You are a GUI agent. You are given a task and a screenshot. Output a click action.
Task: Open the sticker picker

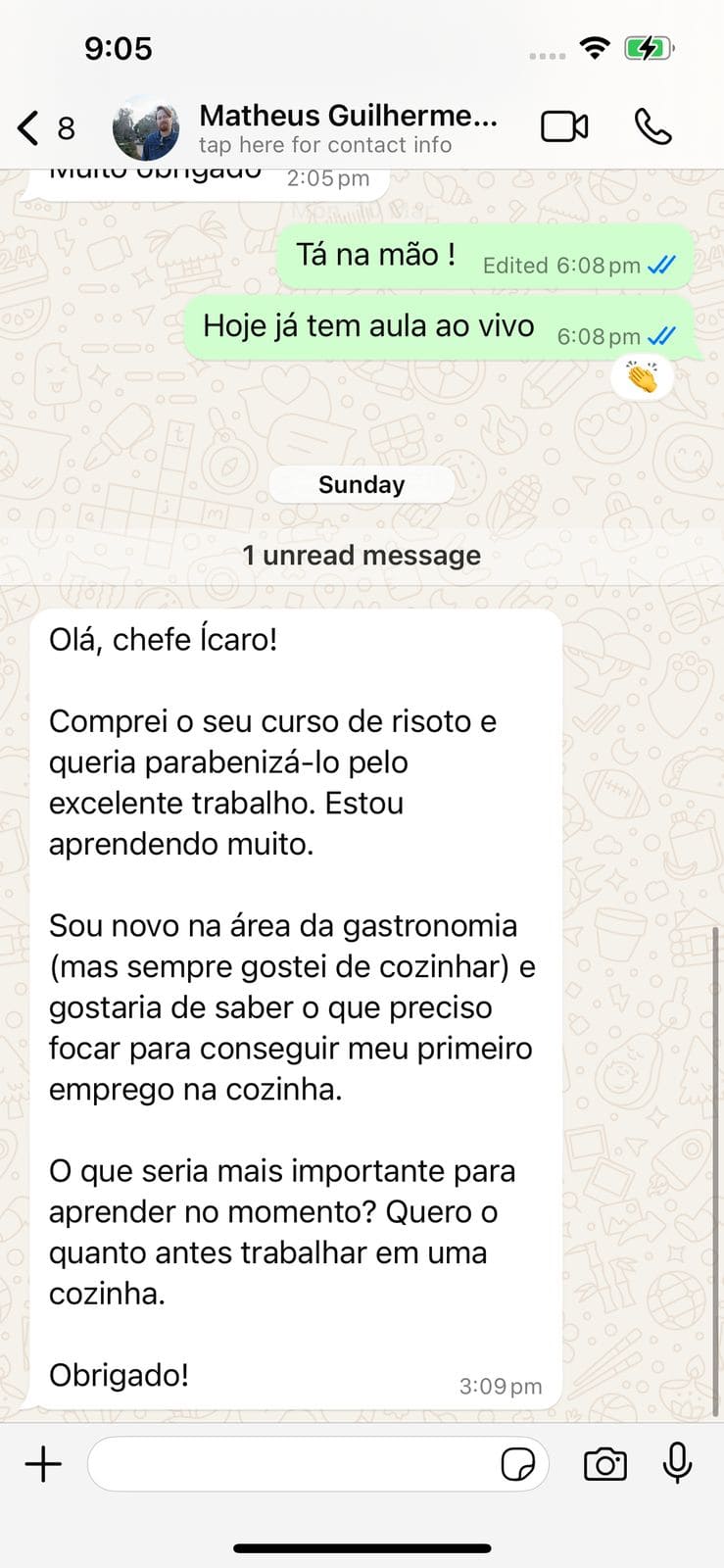[x=517, y=1465]
